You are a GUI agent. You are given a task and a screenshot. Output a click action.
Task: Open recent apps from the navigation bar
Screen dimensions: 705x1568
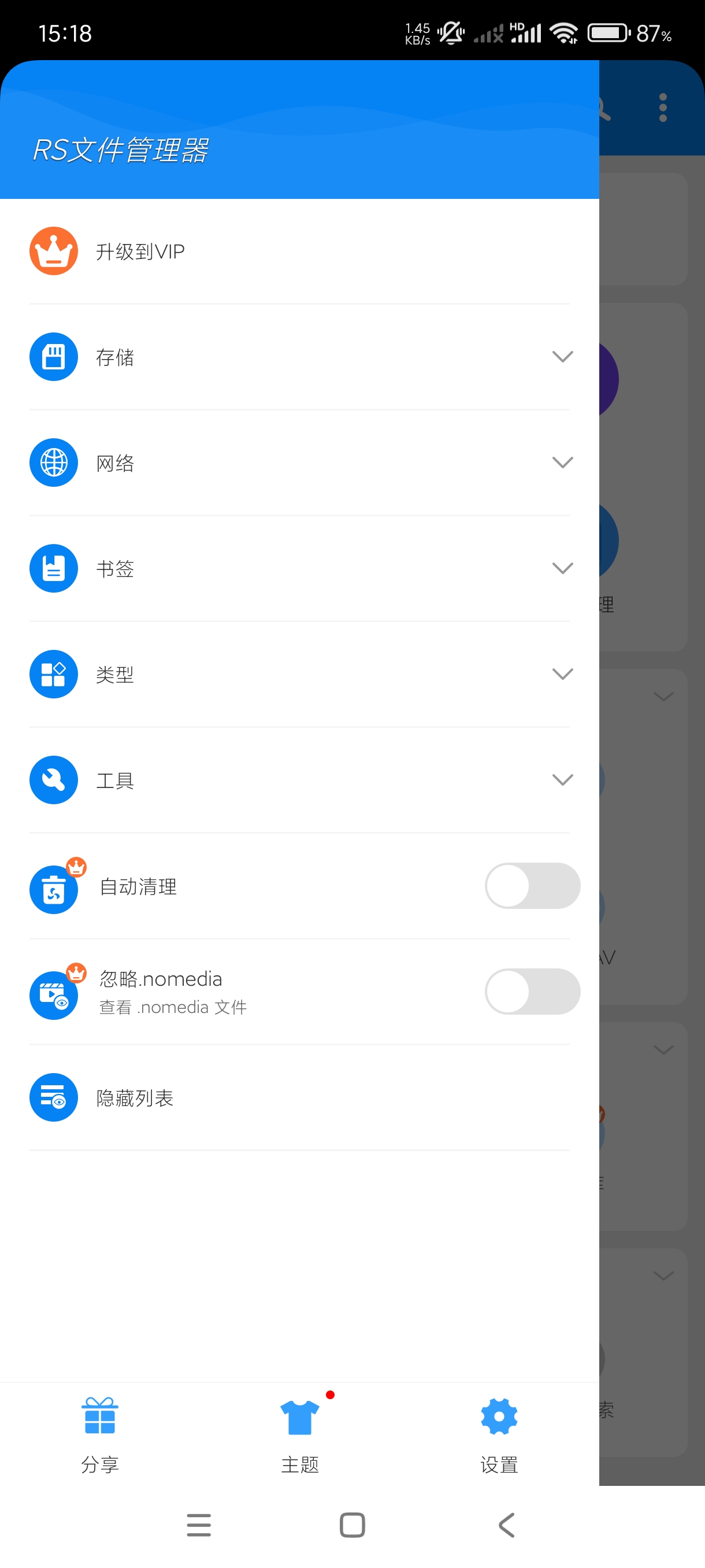tap(198, 1525)
